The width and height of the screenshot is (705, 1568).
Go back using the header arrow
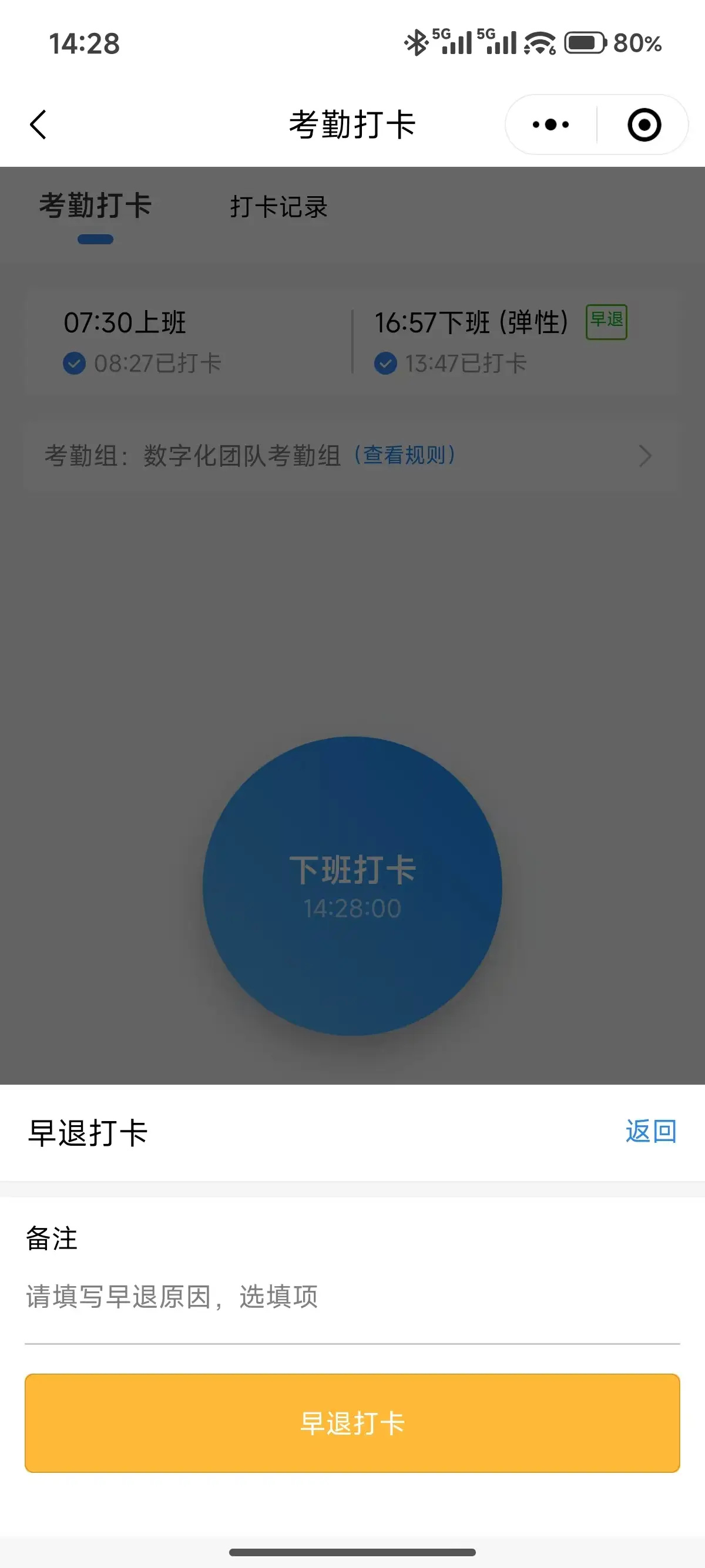pyautogui.click(x=38, y=125)
